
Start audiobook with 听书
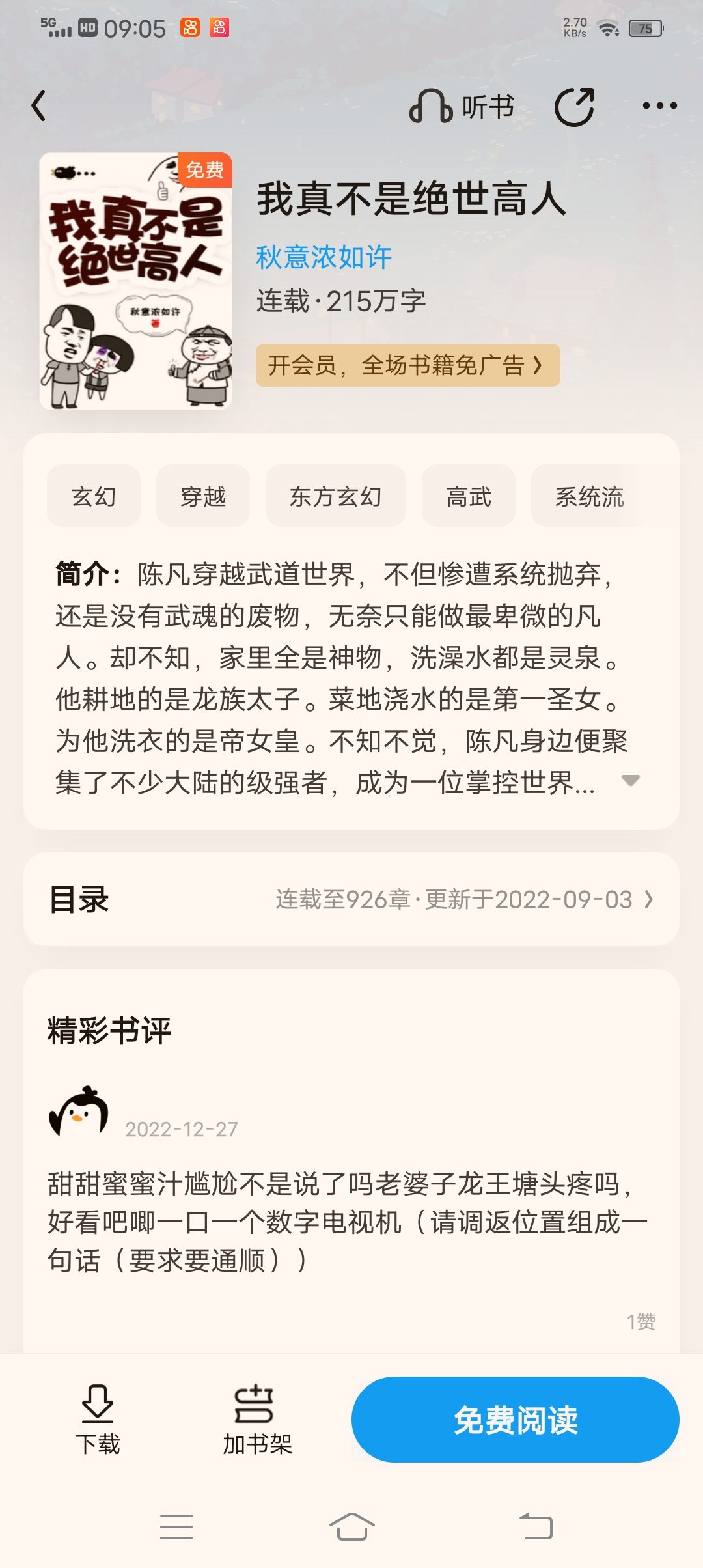pyautogui.click(x=462, y=107)
